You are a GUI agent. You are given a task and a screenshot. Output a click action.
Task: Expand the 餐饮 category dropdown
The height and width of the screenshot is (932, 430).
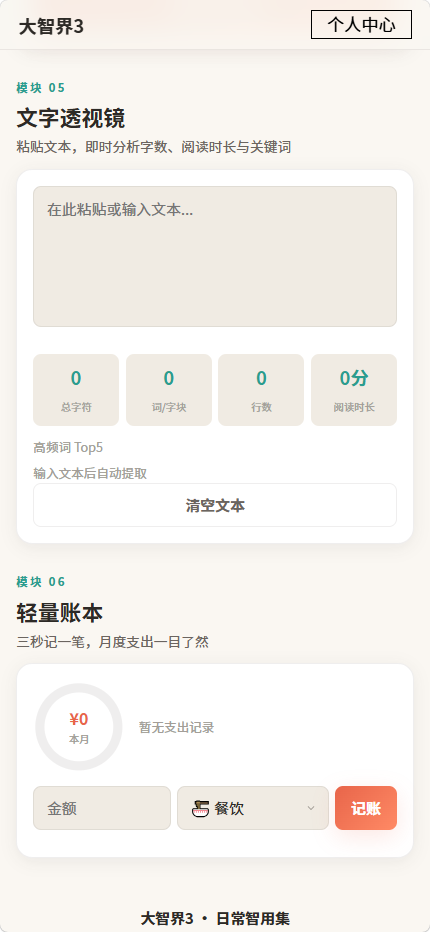point(253,808)
